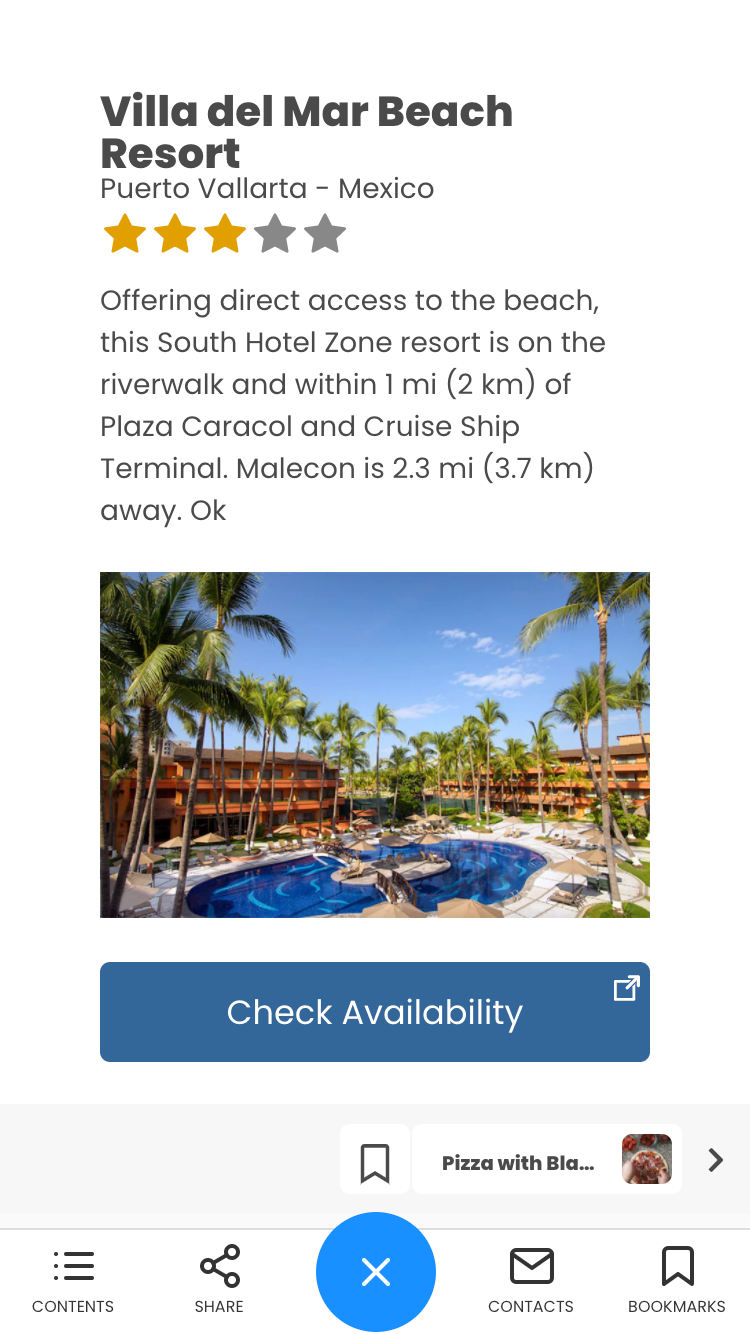This screenshot has width=750, height=1334.
Task: Go to the next article arrow
Action: click(716, 1160)
